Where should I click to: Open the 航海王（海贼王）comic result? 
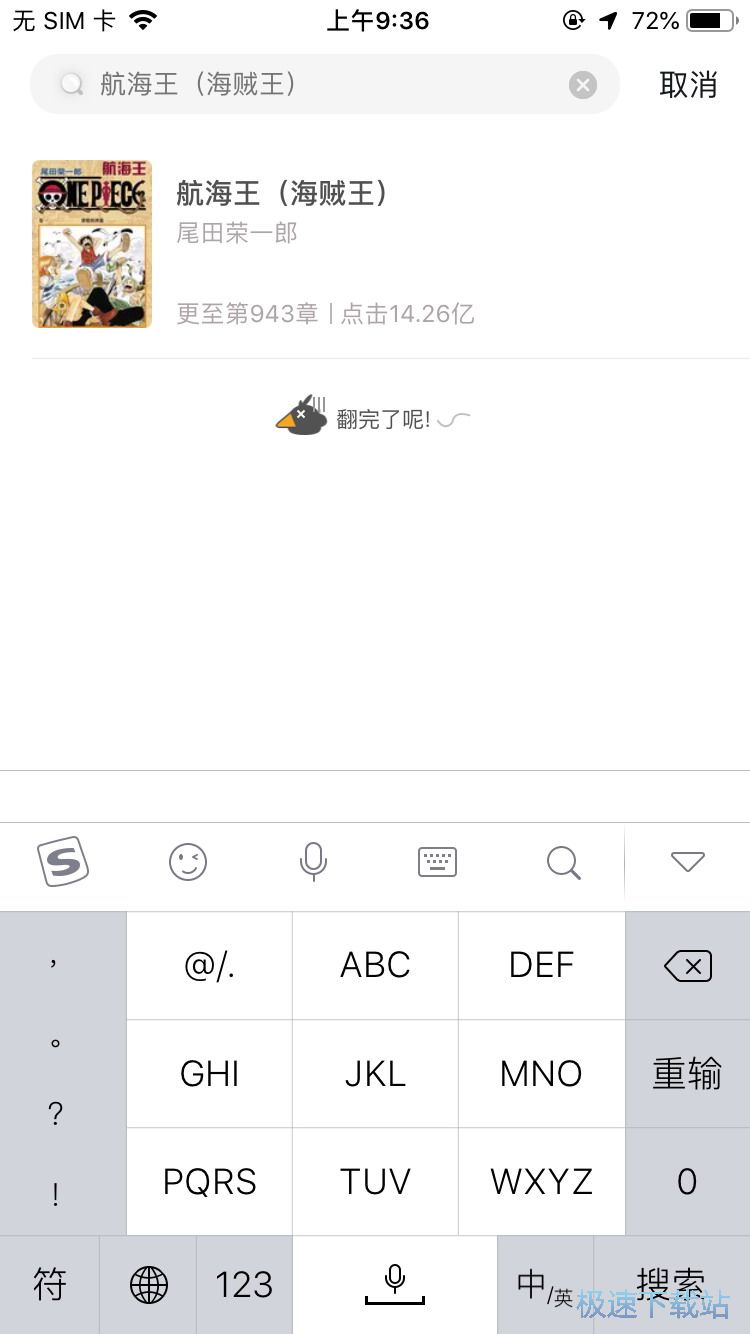(280, 245)
